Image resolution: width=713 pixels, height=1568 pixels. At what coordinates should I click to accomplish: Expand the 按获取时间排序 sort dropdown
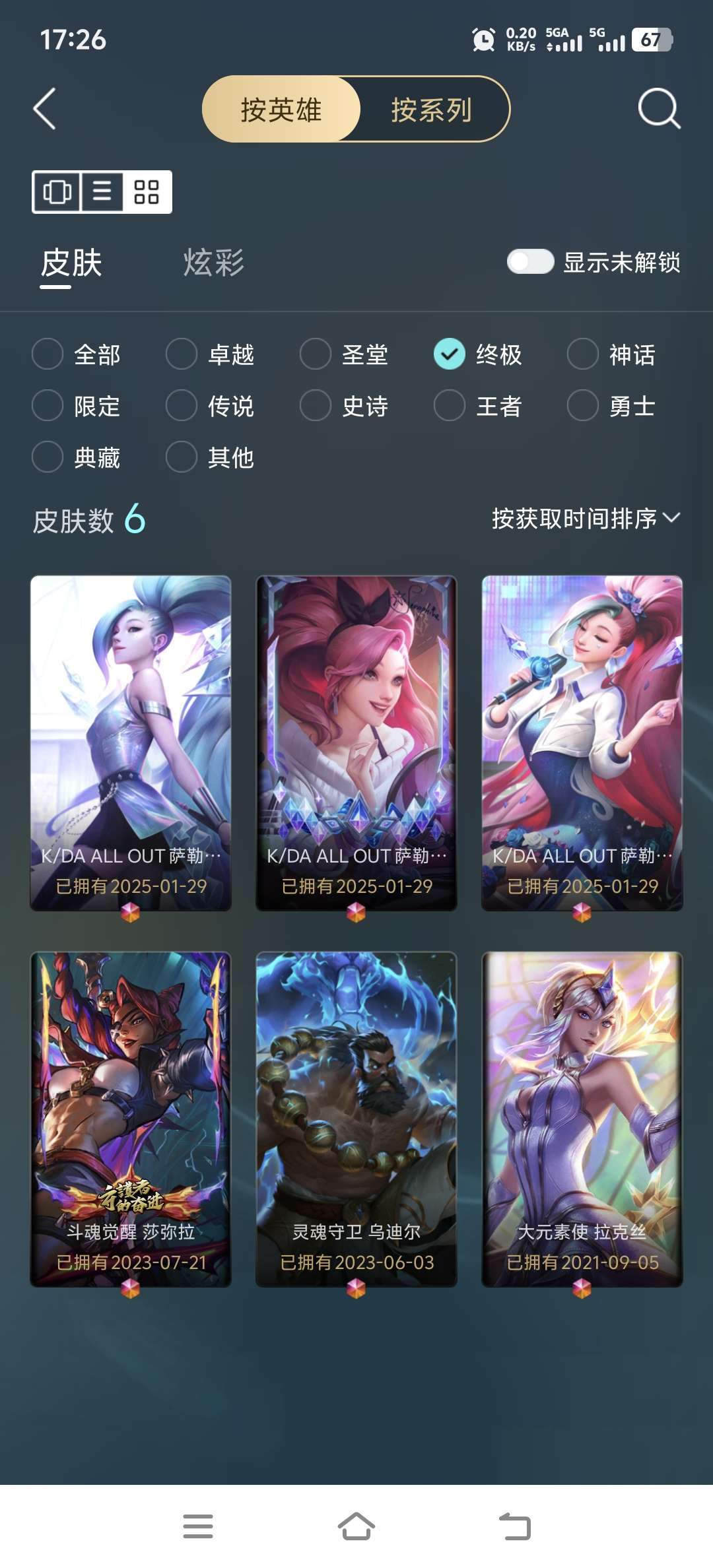point(586,519)
